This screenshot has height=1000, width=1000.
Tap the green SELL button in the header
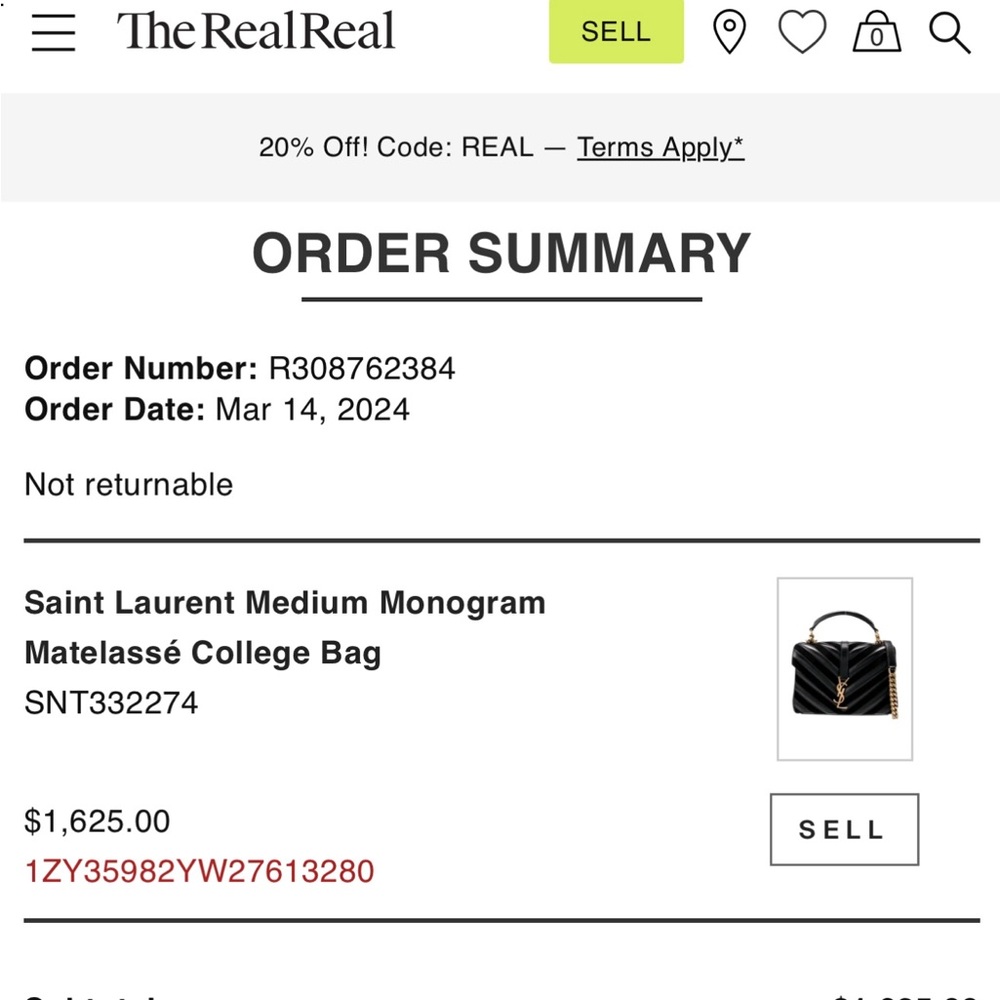[616, 32]
